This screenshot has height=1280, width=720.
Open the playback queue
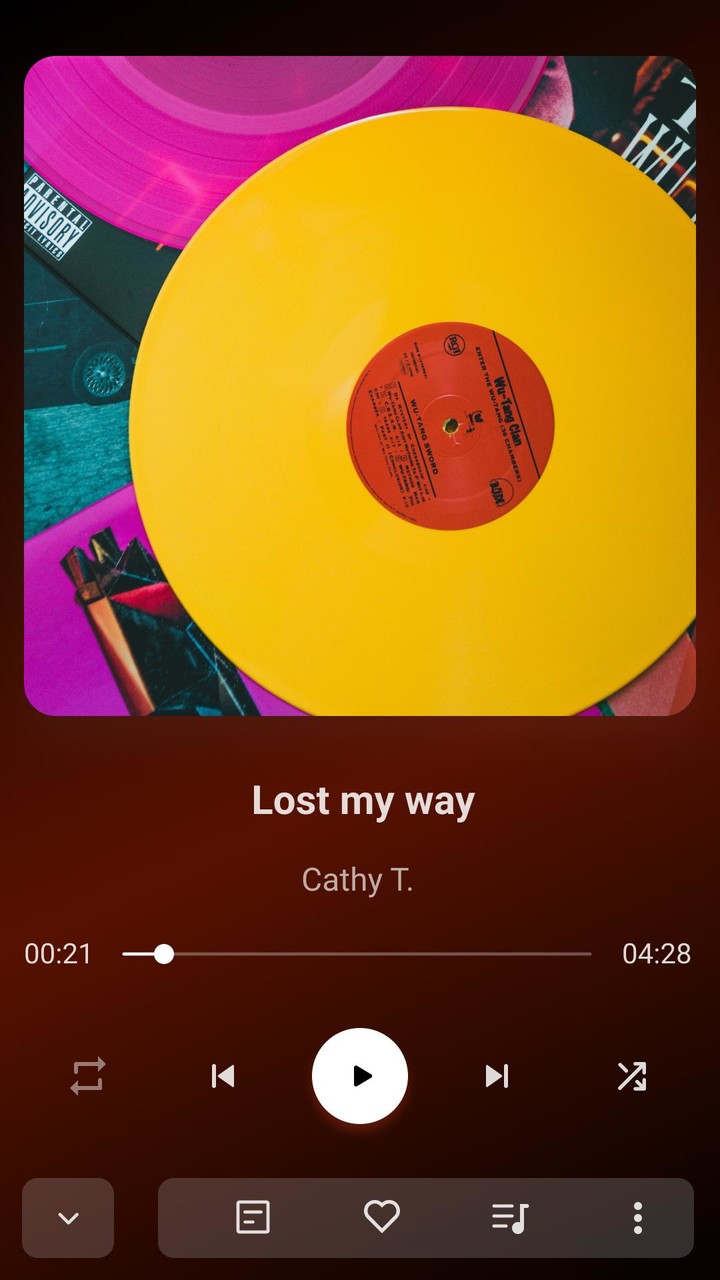click(510, 1217)
